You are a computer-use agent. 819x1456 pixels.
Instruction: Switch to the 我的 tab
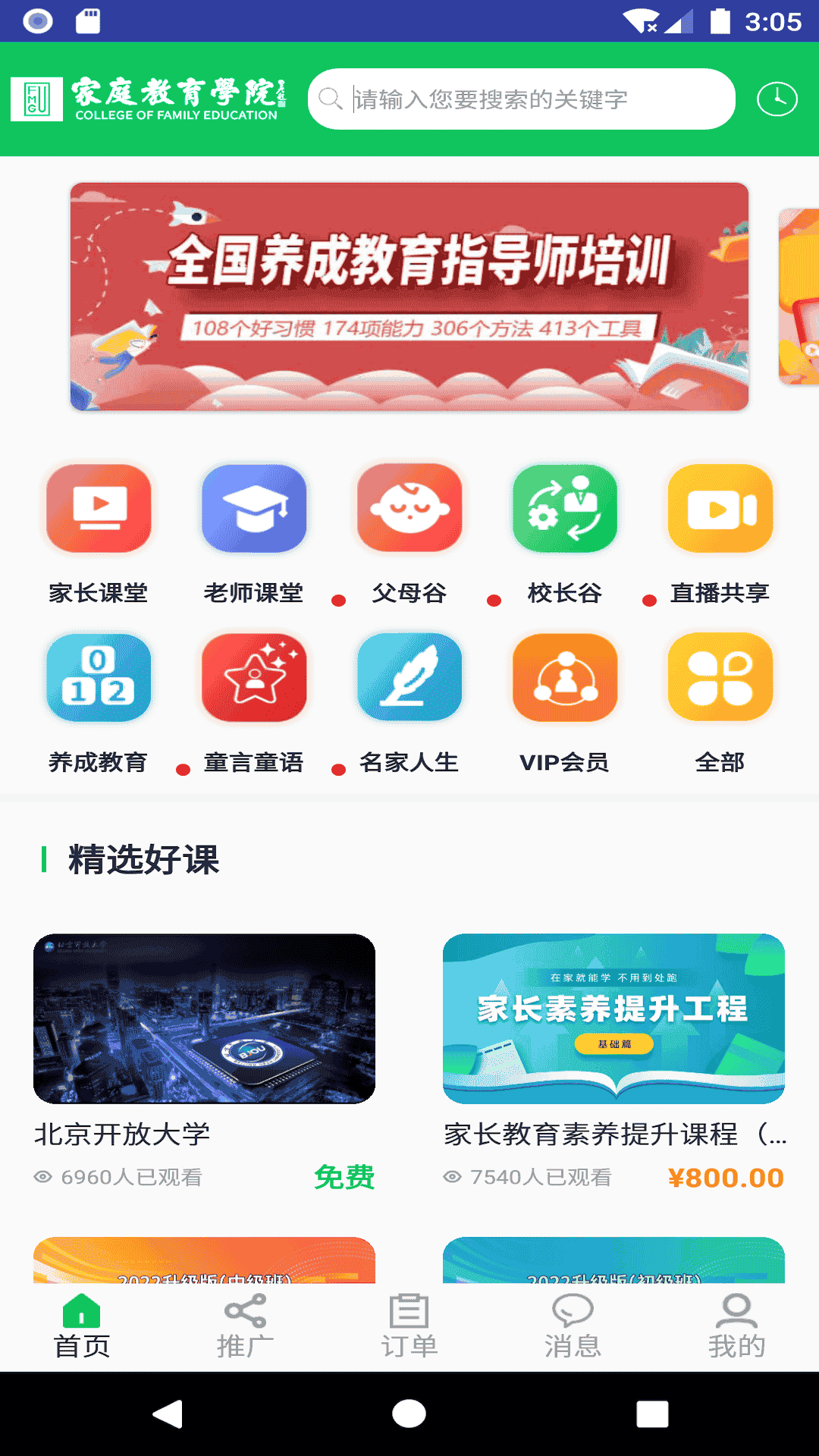pos(737,1327)
